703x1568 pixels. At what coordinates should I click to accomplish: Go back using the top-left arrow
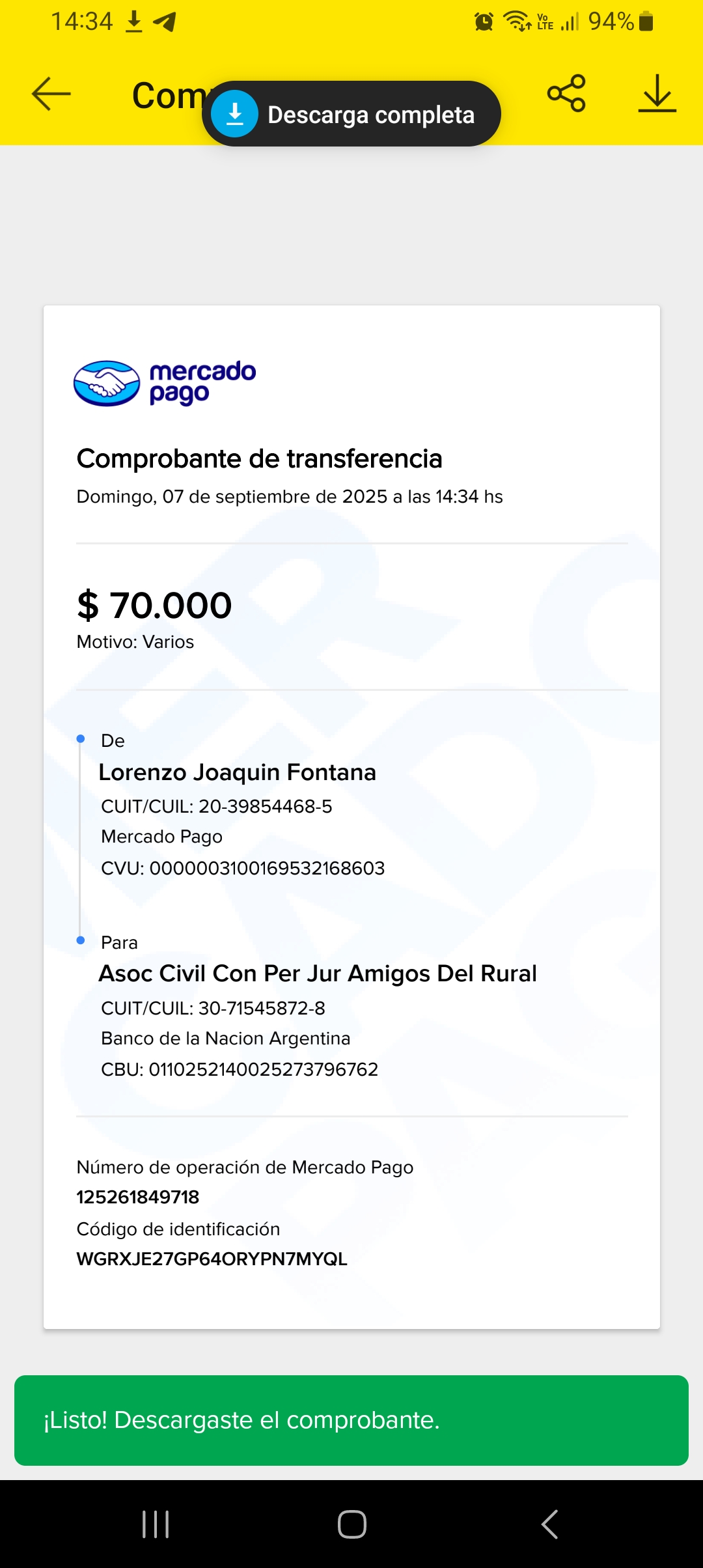(x=51, y=94)
